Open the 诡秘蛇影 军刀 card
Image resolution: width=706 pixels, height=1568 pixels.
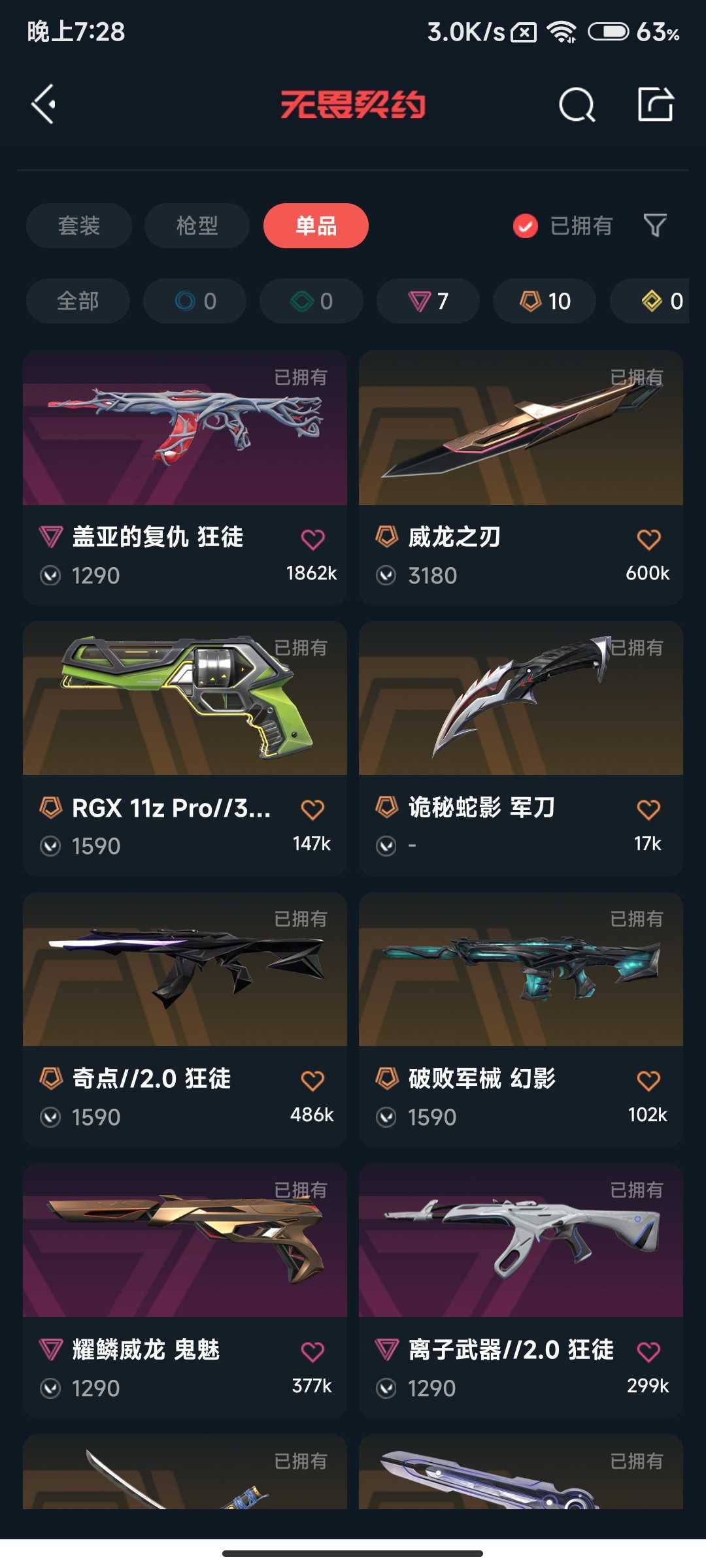521,749
